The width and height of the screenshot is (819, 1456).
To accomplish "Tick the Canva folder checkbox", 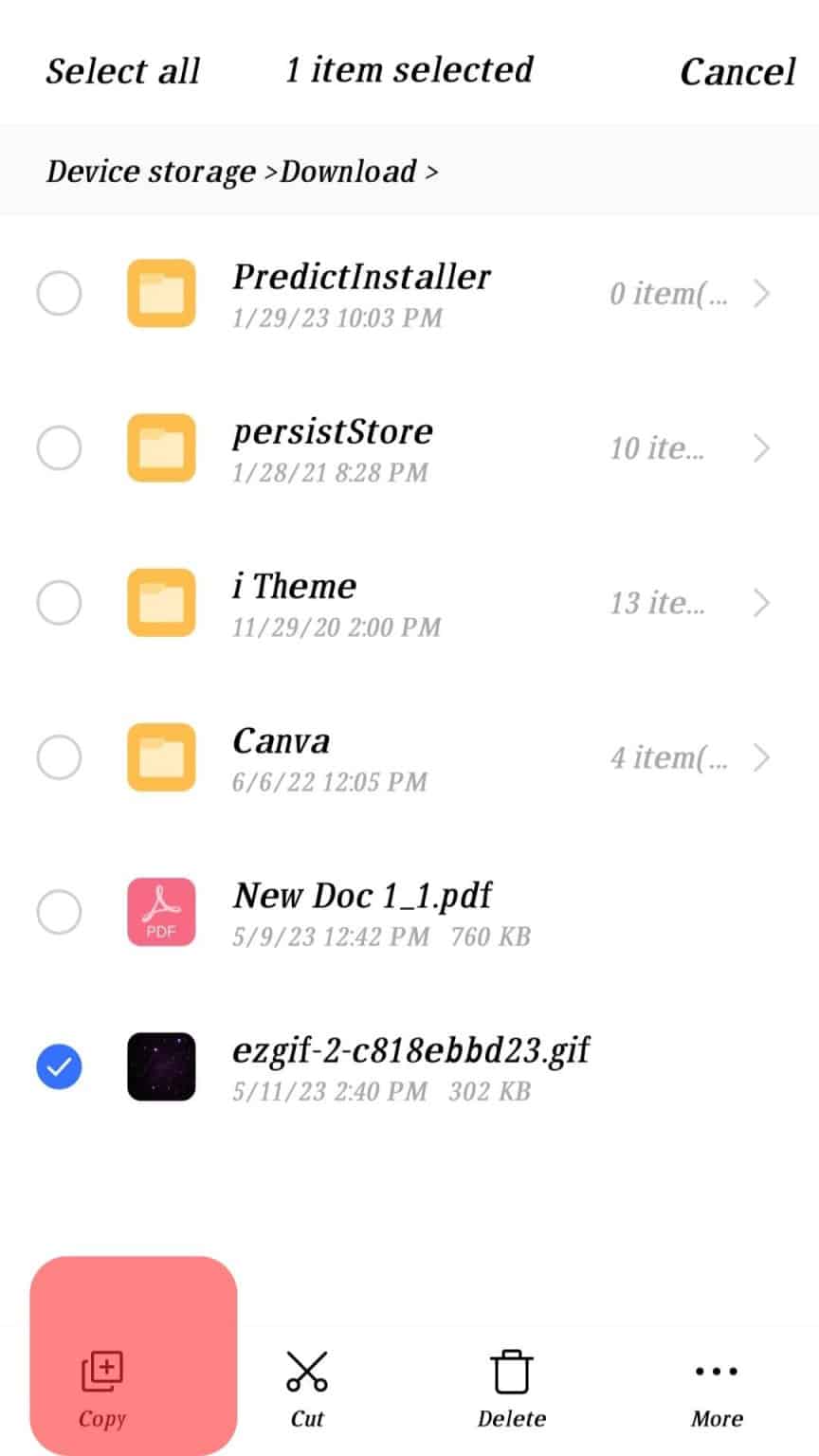I will [x=59, y=757].
